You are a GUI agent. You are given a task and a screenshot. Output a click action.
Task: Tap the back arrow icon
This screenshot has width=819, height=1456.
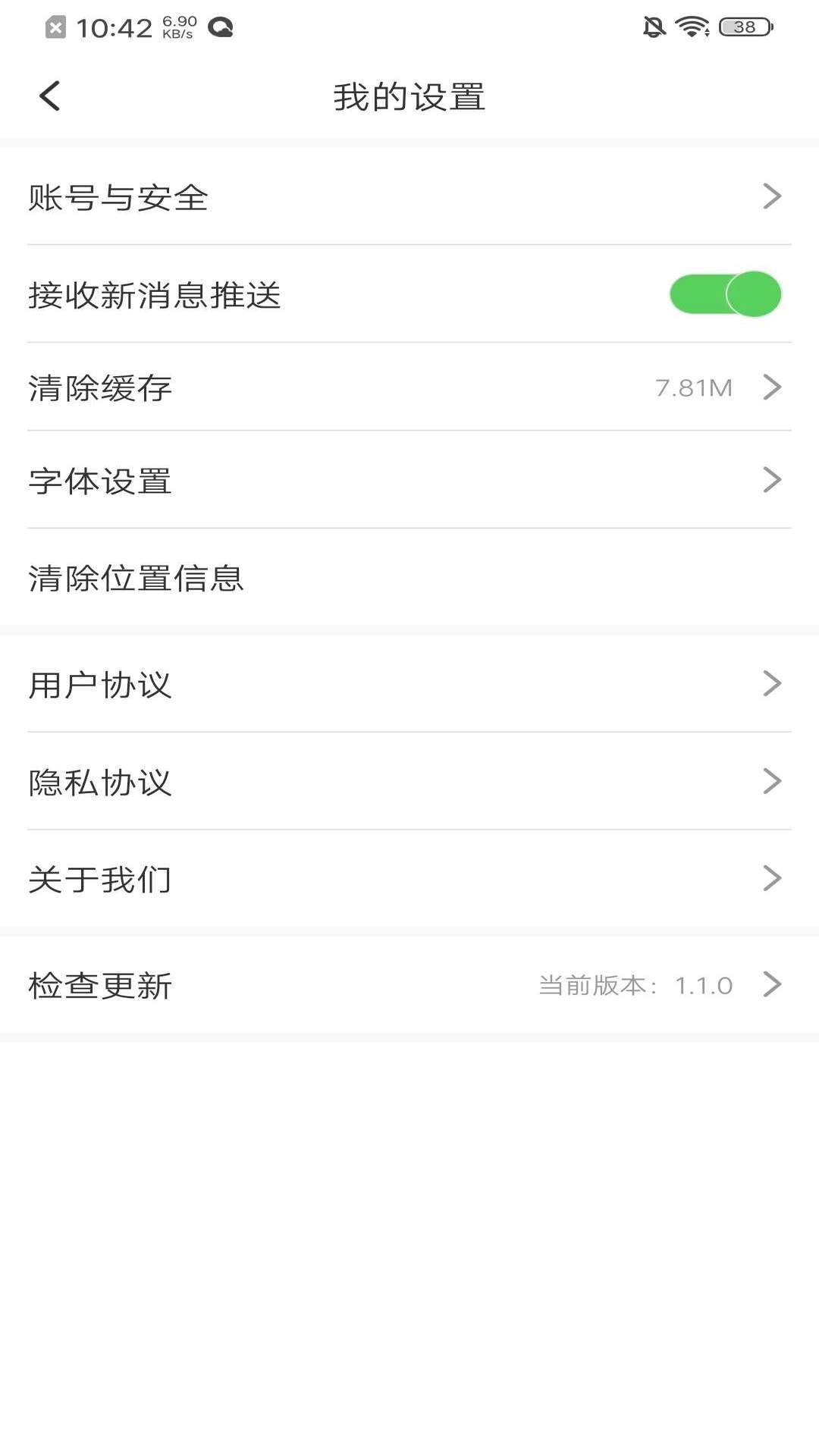pos(49,96)
